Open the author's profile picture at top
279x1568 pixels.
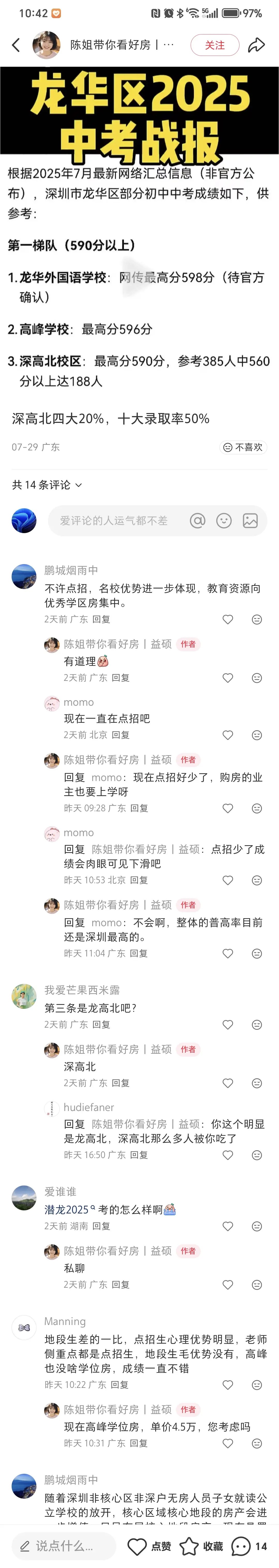[x=46, y=45]
